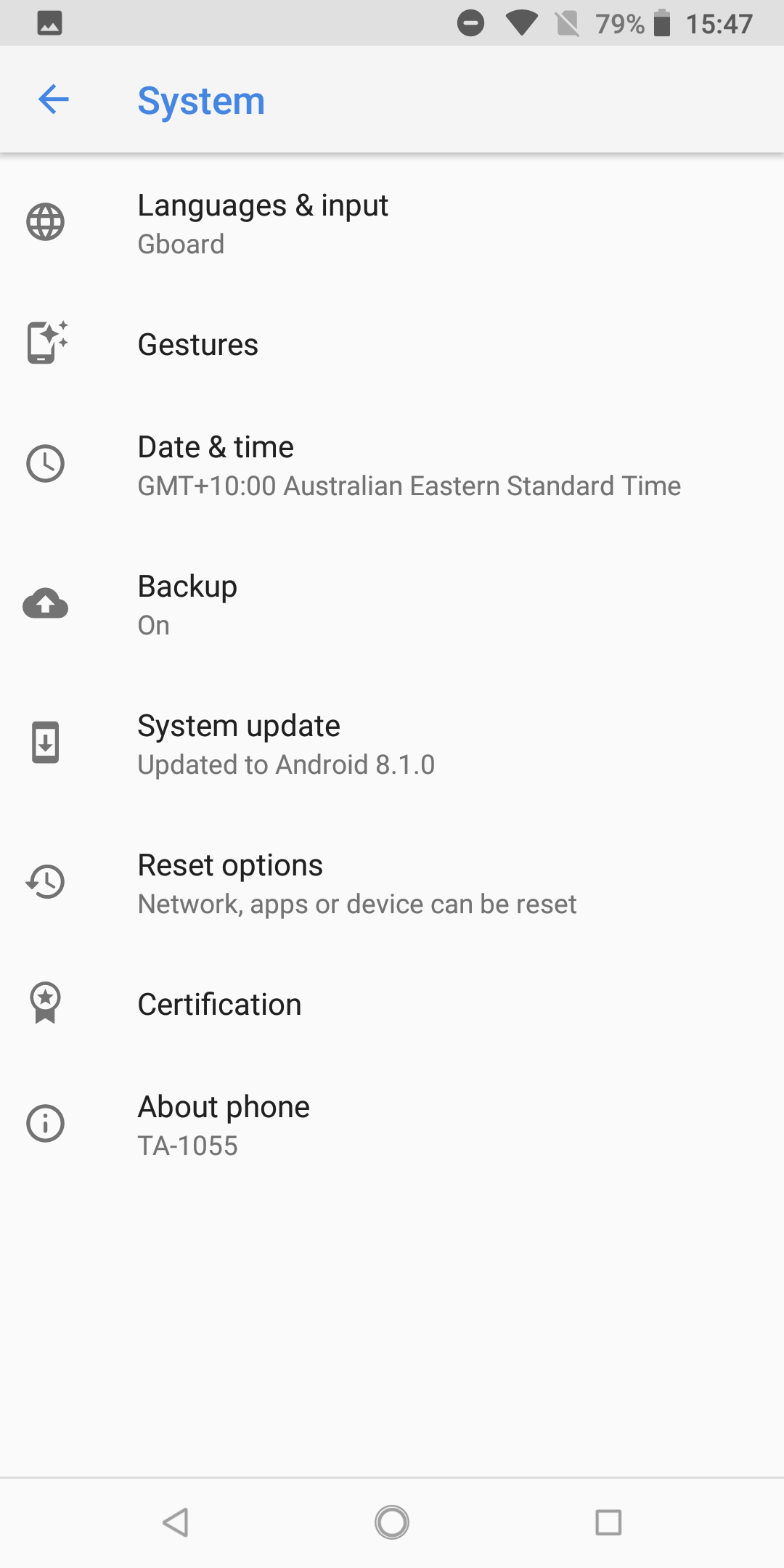The image size is (784, 1568).
Task: Open Date & time settings
Action: point(392,465)
